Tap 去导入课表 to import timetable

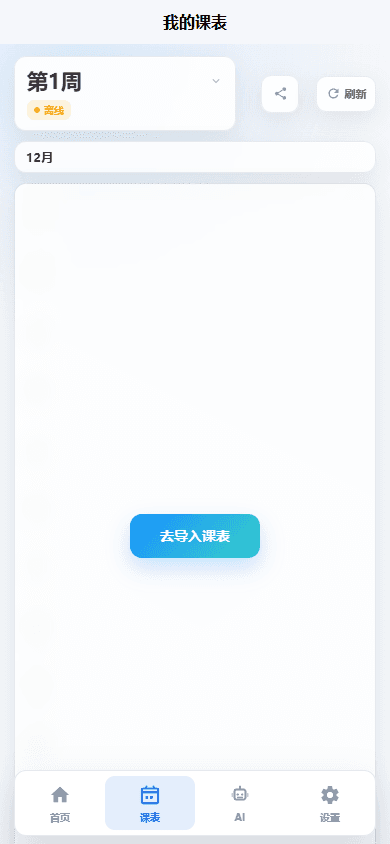(x=195, y=536)
